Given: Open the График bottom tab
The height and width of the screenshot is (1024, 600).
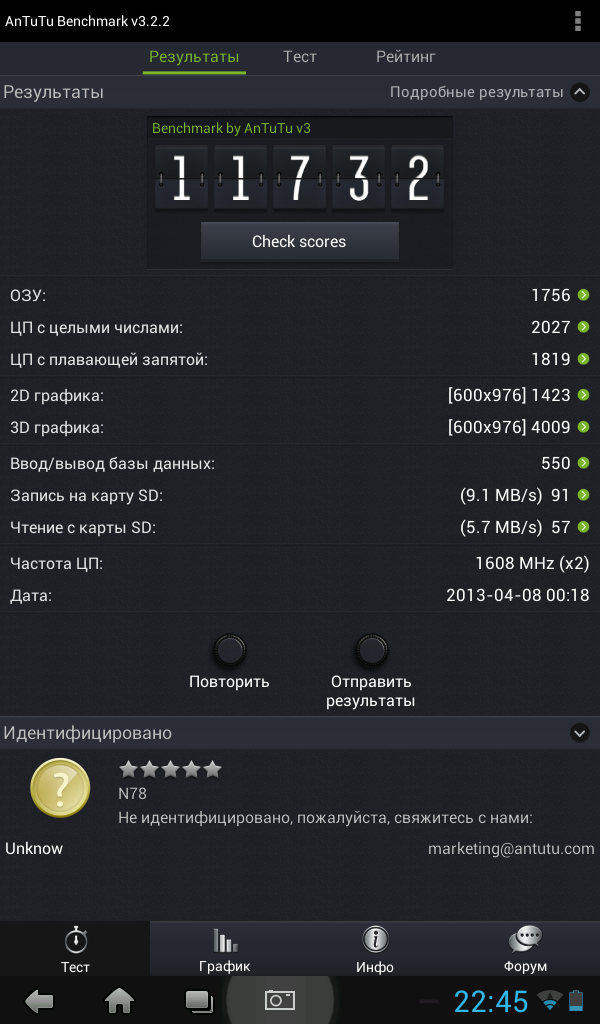Looking at the screenshot, I should pos(224,950).
